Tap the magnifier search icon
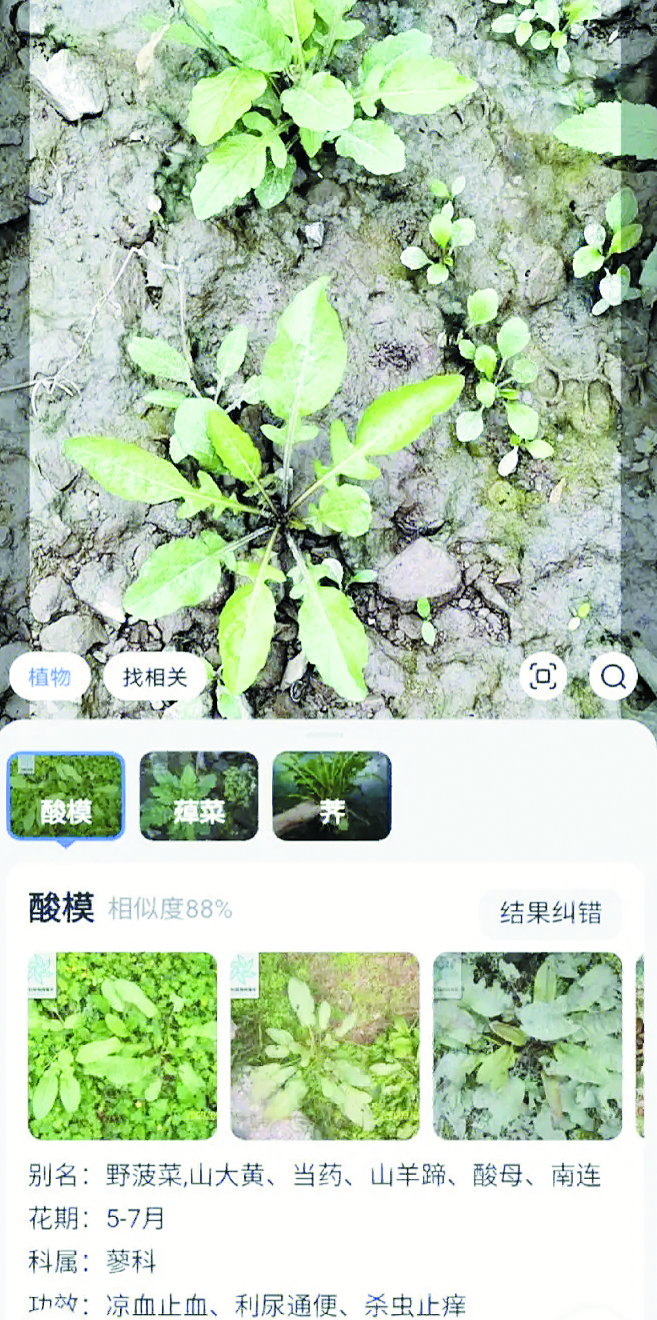Image resolution: width=657 pixels, height=1320 pixels. tap(613, 677)
